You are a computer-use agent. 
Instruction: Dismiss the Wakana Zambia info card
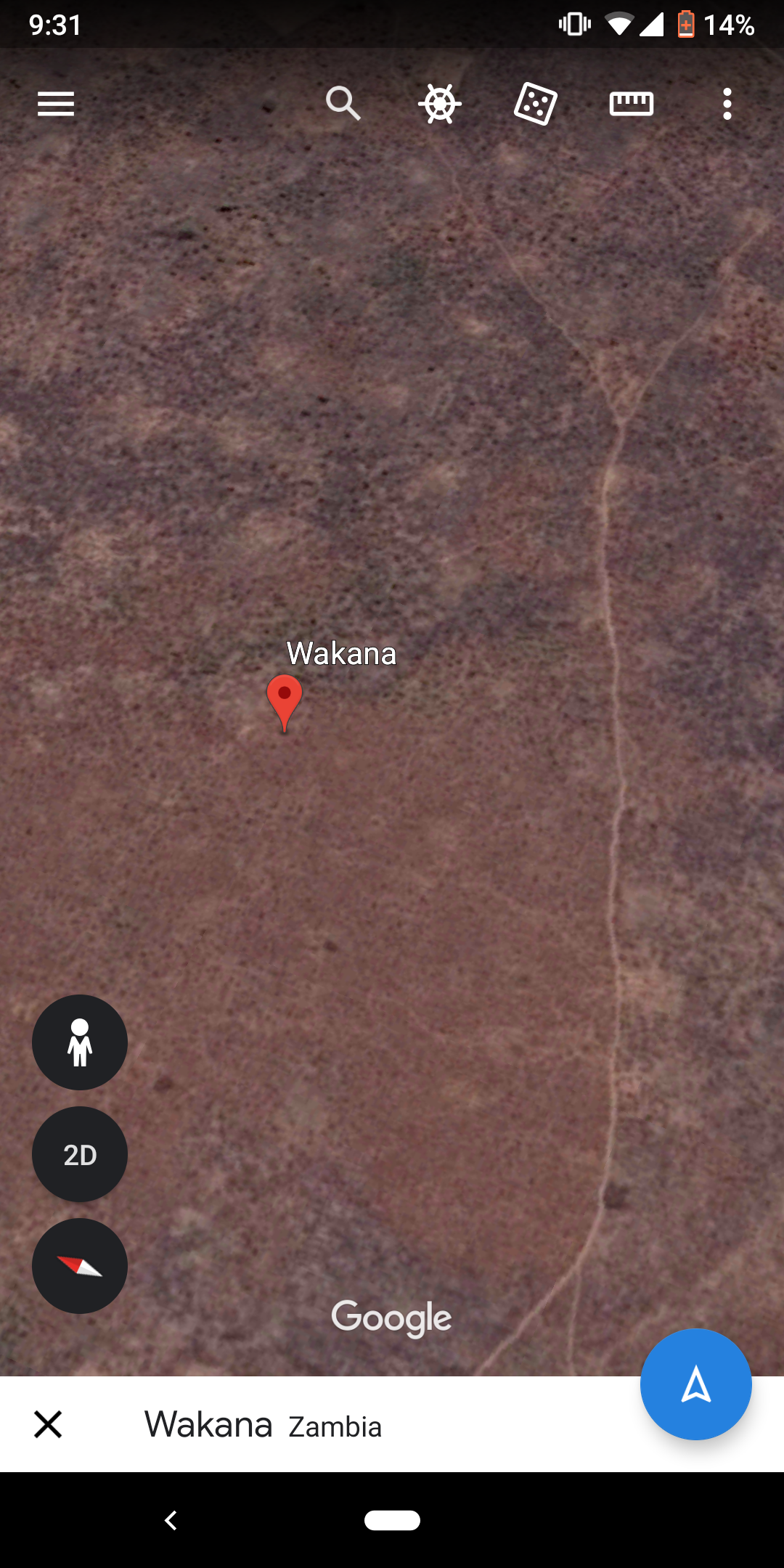point(48,1424)
